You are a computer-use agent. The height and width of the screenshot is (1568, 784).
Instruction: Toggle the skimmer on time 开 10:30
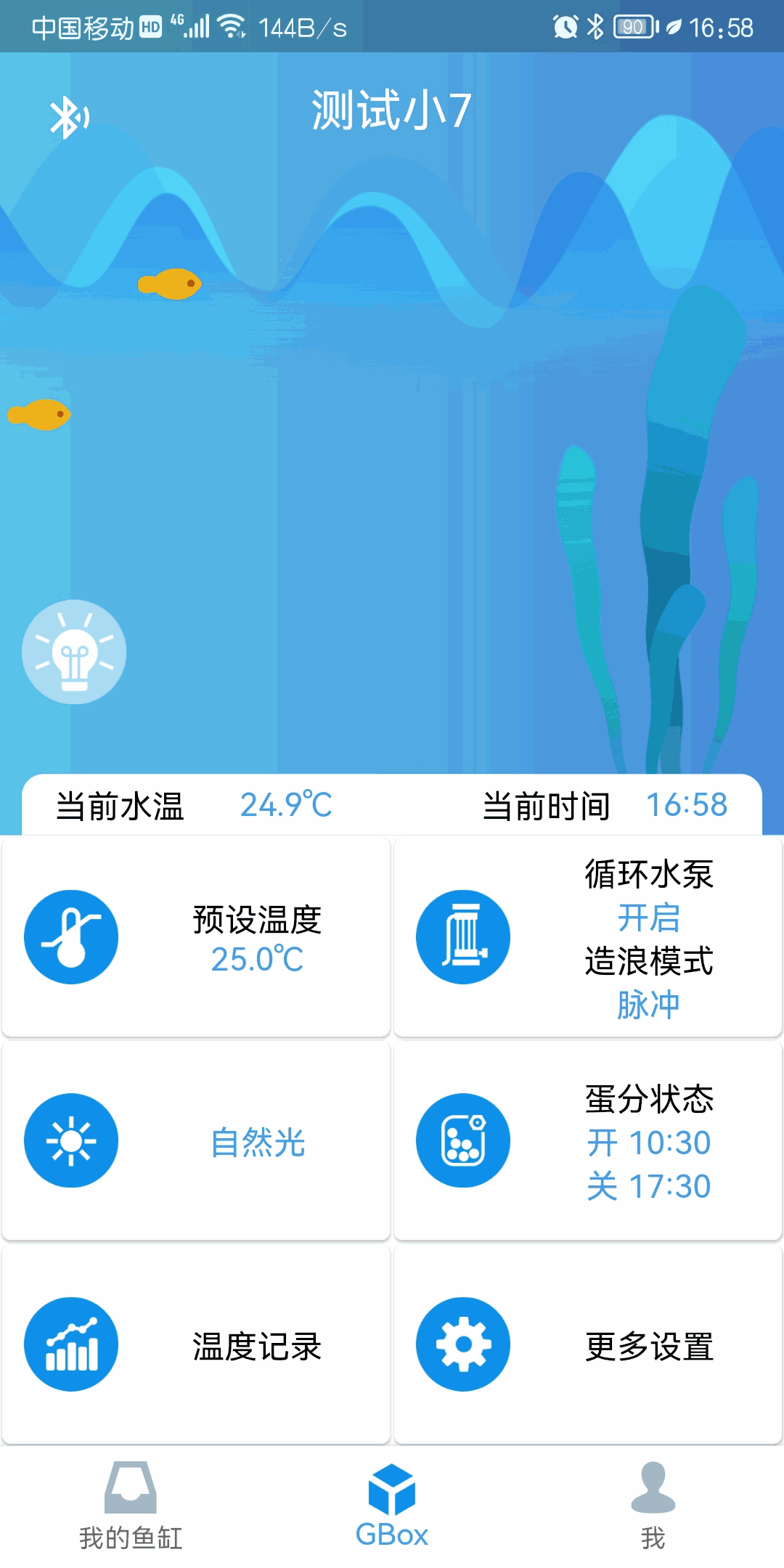648,1142
